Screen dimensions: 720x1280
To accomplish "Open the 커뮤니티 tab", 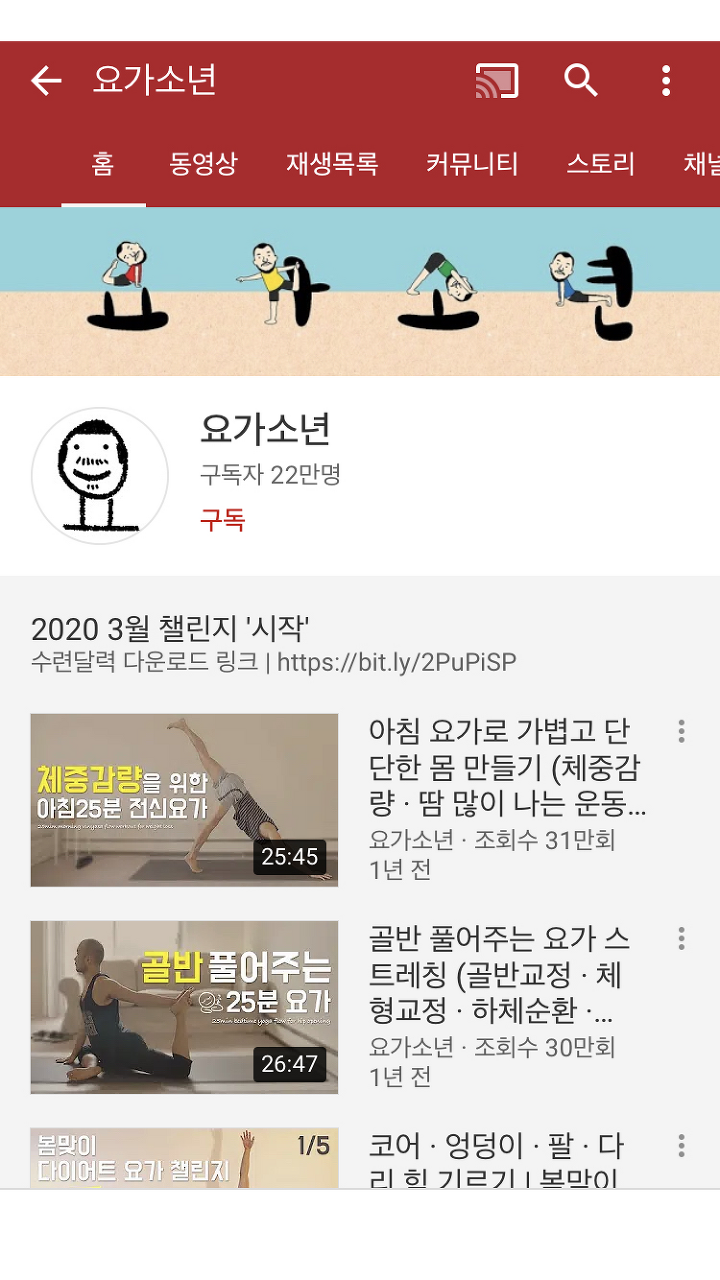I will [x=472, y=164].
